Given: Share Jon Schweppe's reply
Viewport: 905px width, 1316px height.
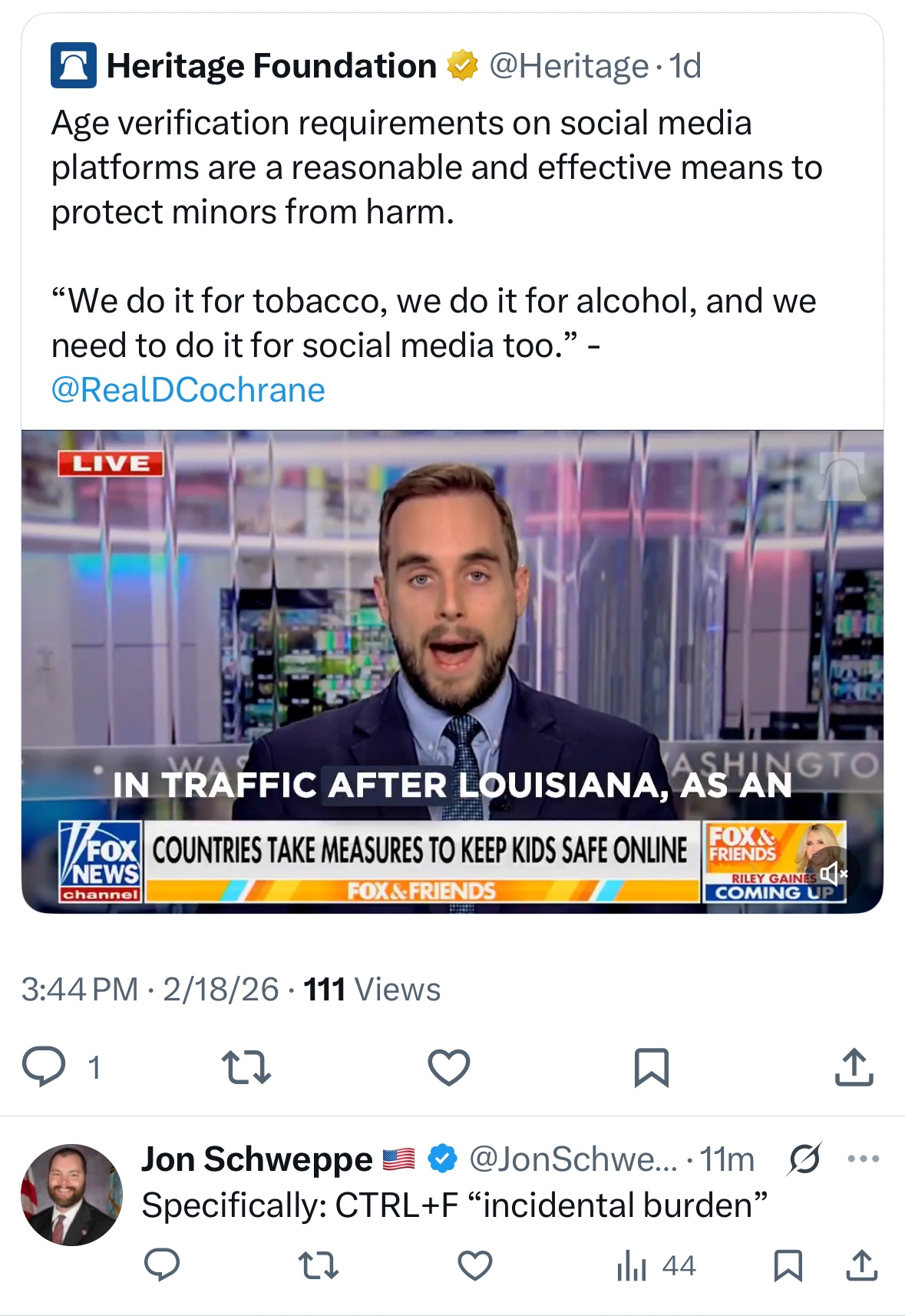Looking at the screenshot, I should point(861,1265).
